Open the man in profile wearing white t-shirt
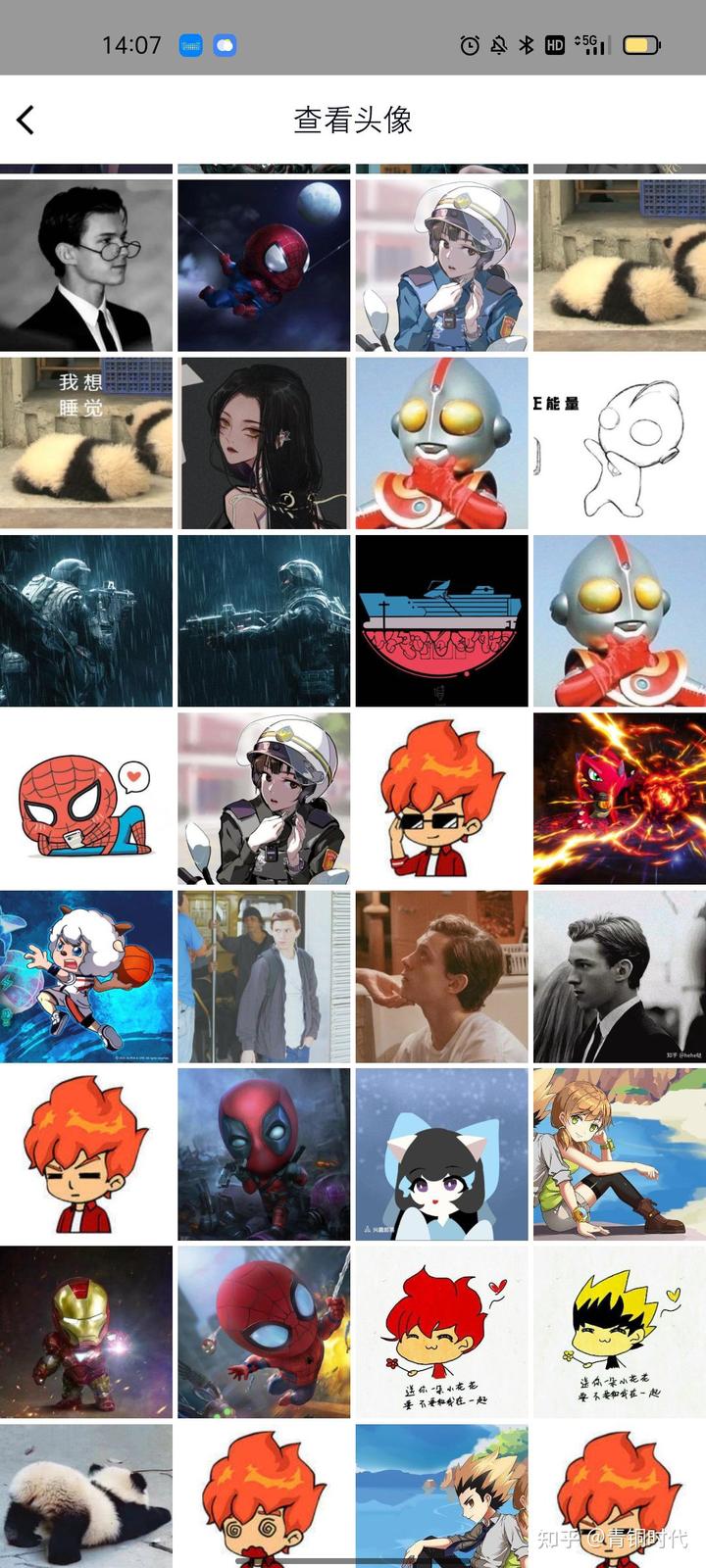 tap(441, 976)
